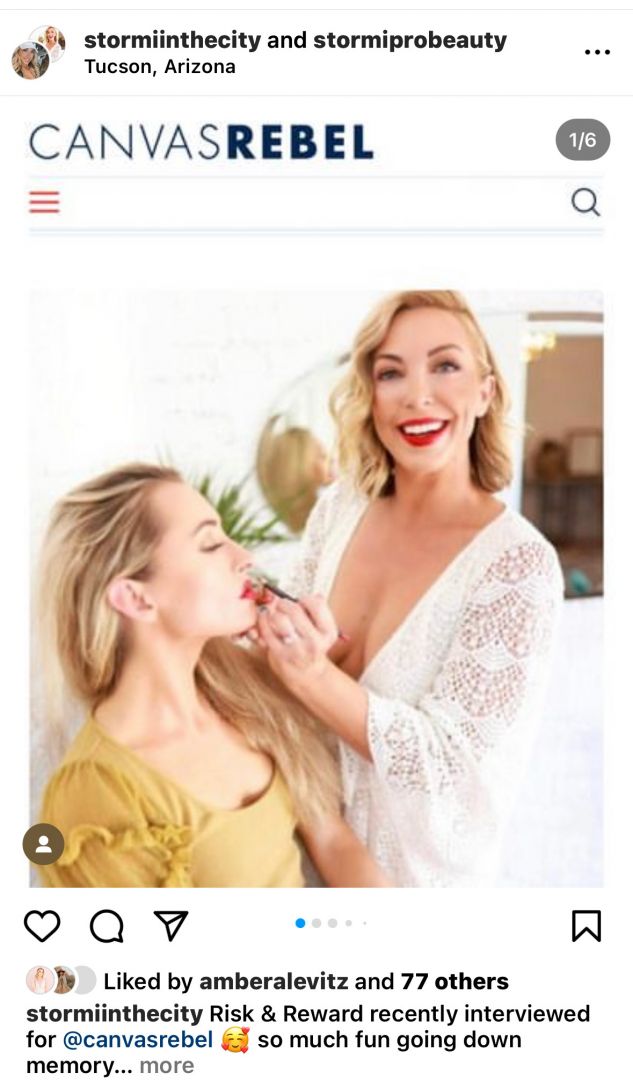Save this post with the bookmark
Screen dimensions: 633x1080
pyautogui.click(x=586, y=926)
